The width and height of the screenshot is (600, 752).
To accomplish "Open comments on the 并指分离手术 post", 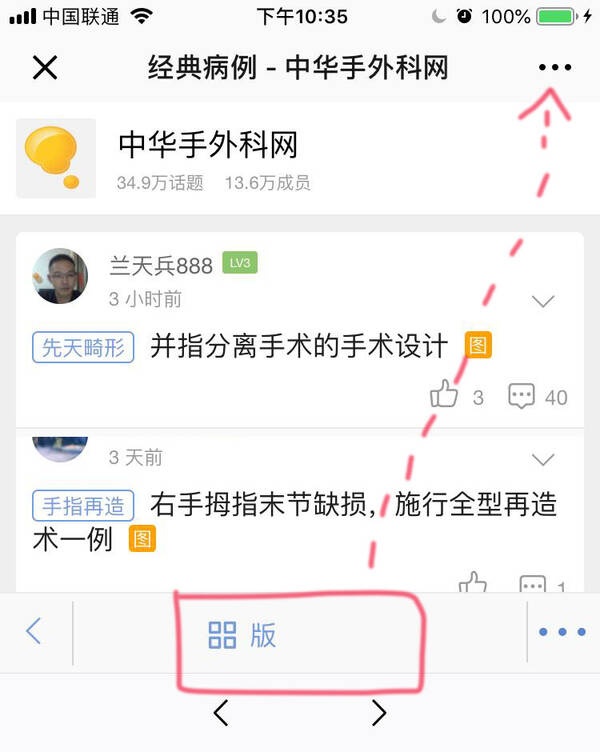I will point(522,396).
